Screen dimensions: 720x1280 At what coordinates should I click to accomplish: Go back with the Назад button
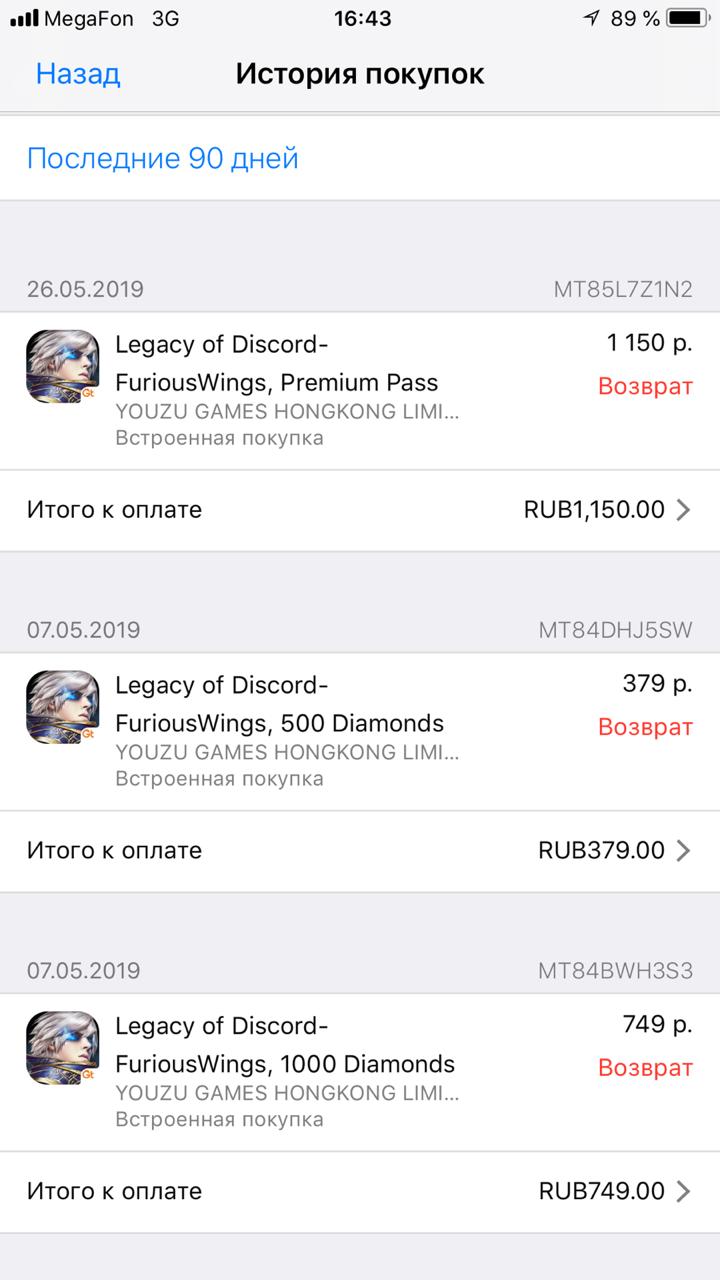tap(77, 74)
